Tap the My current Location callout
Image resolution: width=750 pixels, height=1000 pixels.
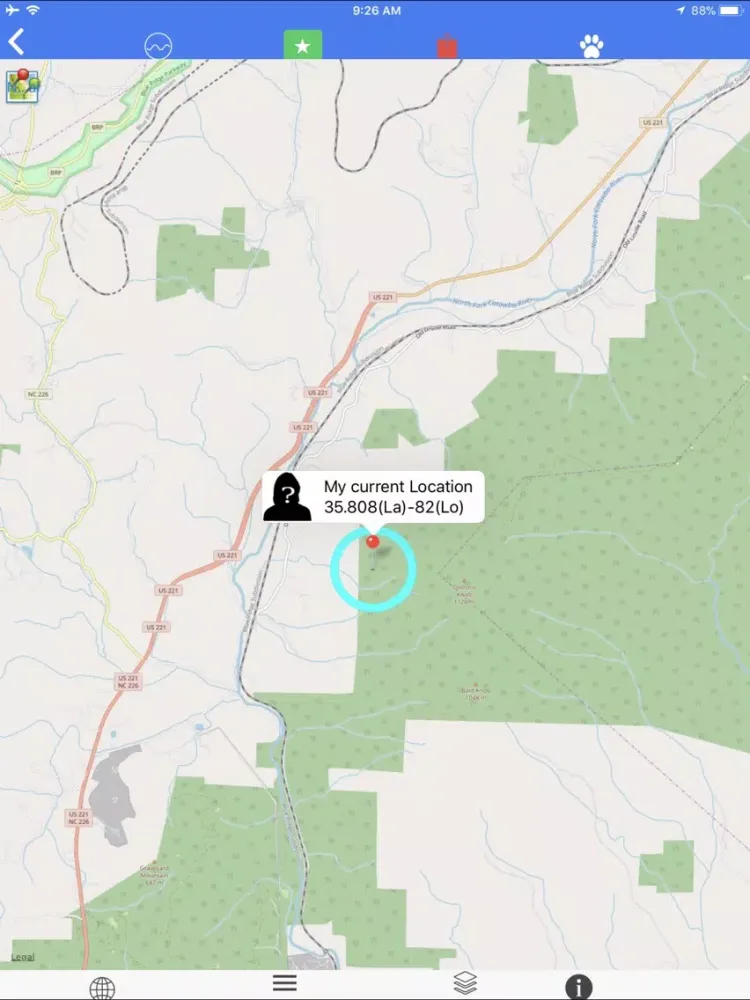coord(373,496)
